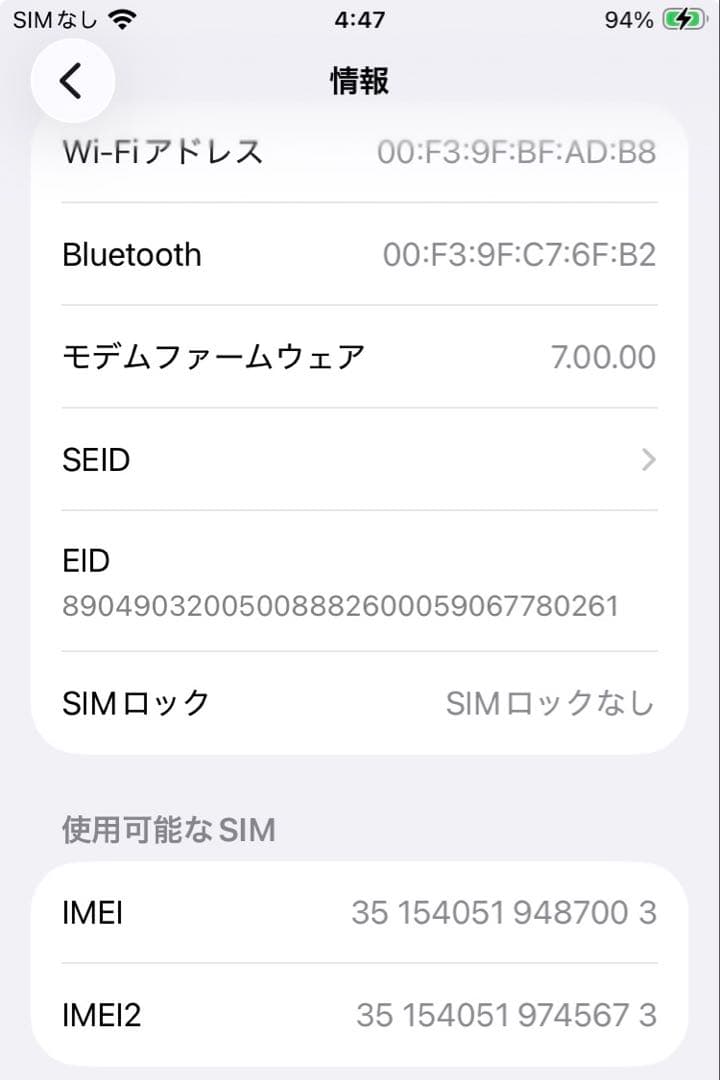Image resolution: width=720 pixels, height=1080 pixels.
Task: Tap the IMEI row
Action: tap(357, 912)
